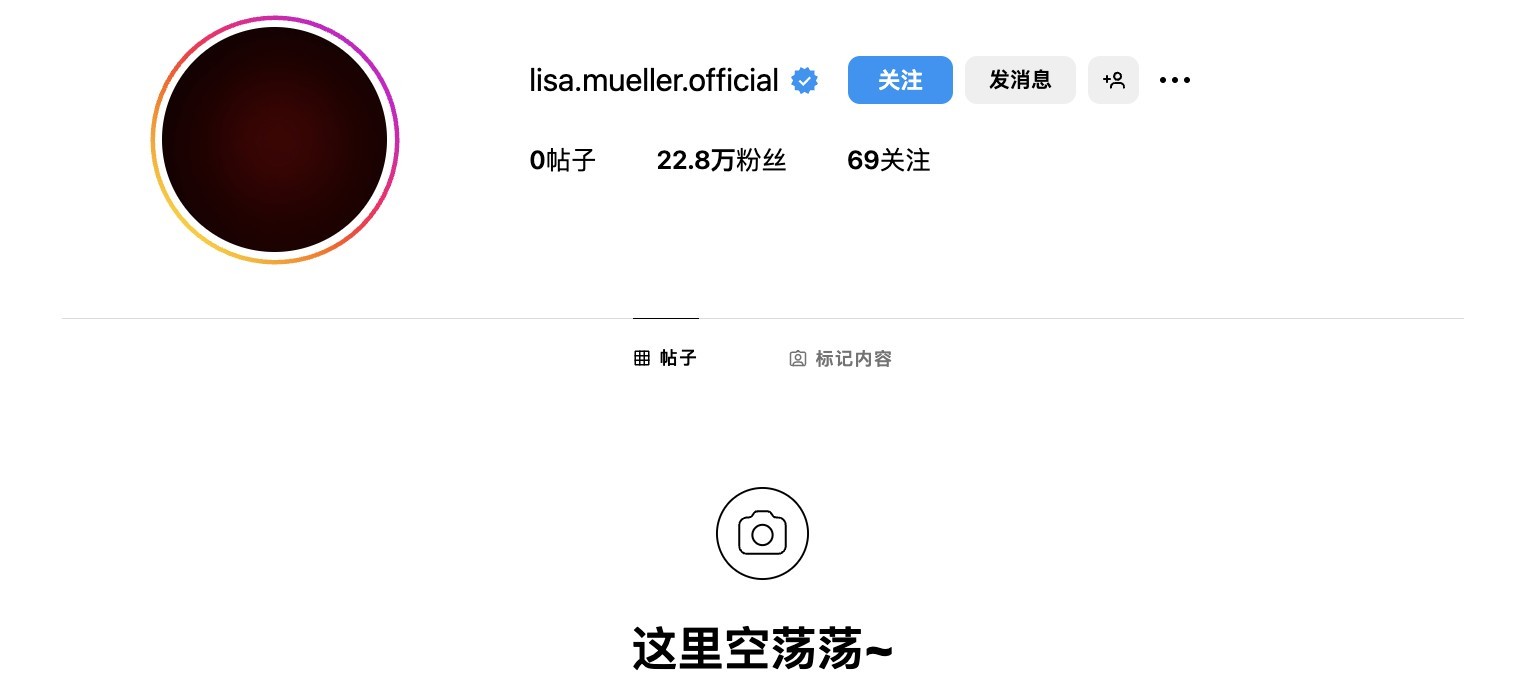Open the 22.8万 粉丝 followers list
Viewport: 1516px width, 690px height.
[x=721, y=160]
